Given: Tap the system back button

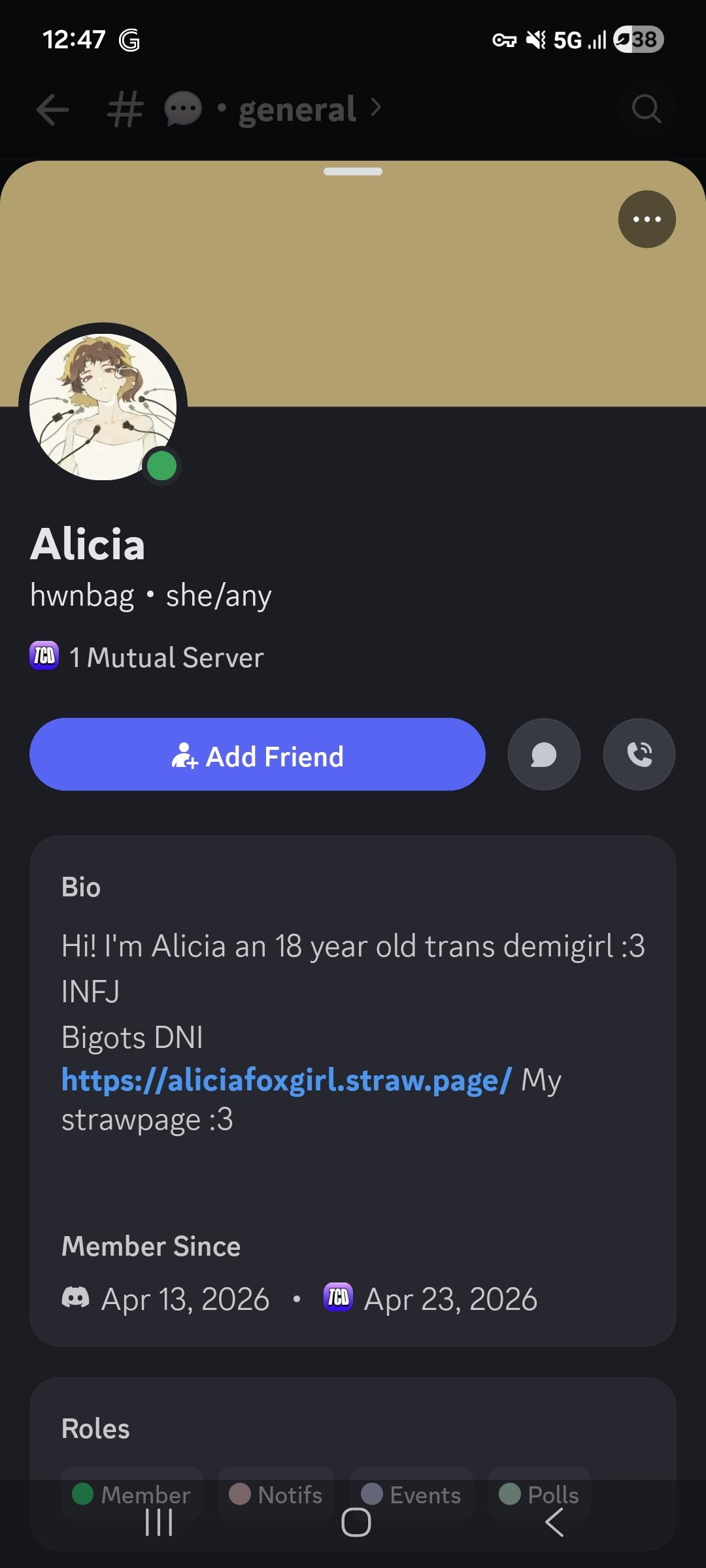Looking at the screenshot, I should pos(554,1522).
